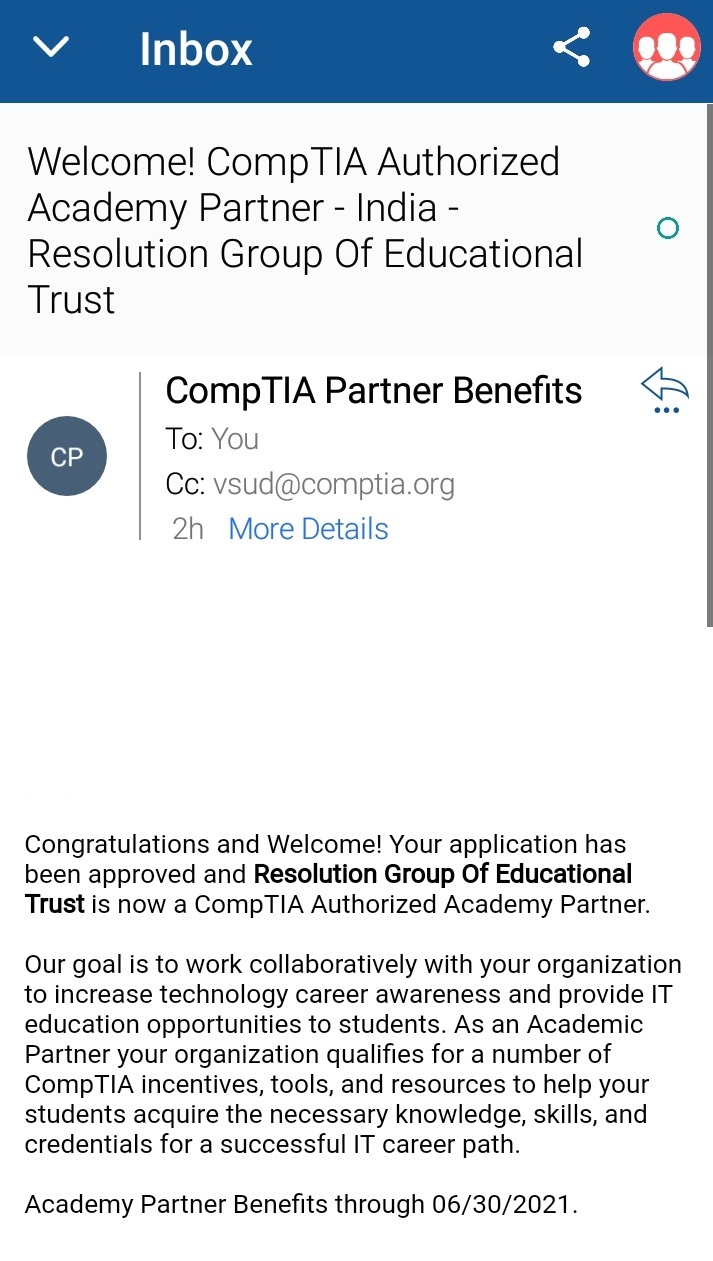This screenshot has height=1261, width=713.
Task: Collapse the email using the down chevron
Action: pos(50,47)
